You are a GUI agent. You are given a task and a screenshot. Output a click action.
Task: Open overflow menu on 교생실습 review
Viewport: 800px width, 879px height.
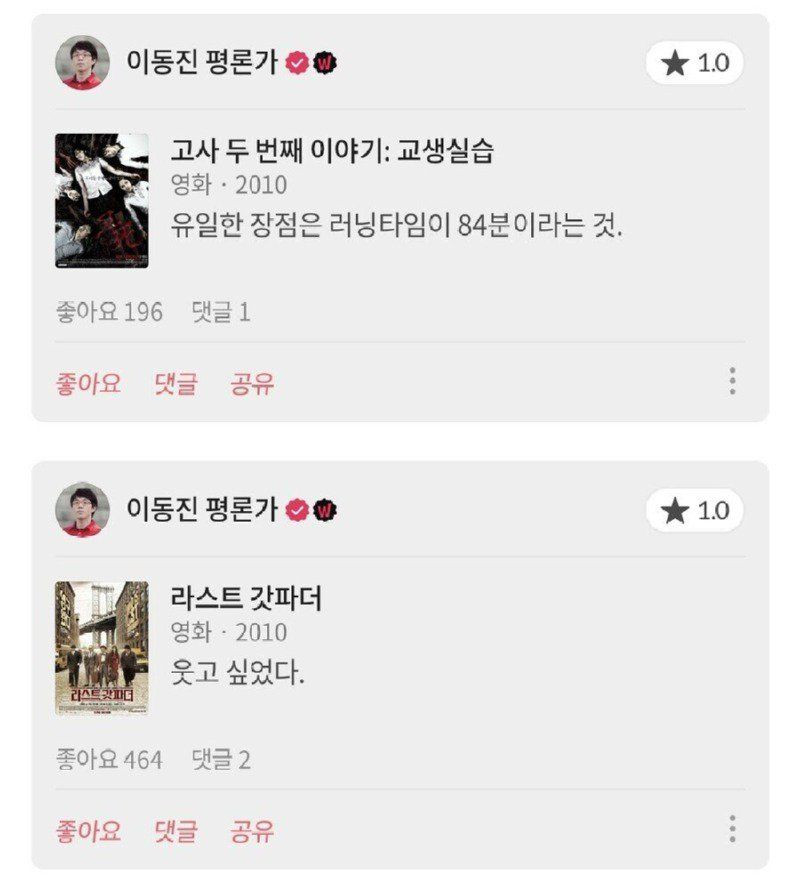pyautogui.click(x=733, y=381)
